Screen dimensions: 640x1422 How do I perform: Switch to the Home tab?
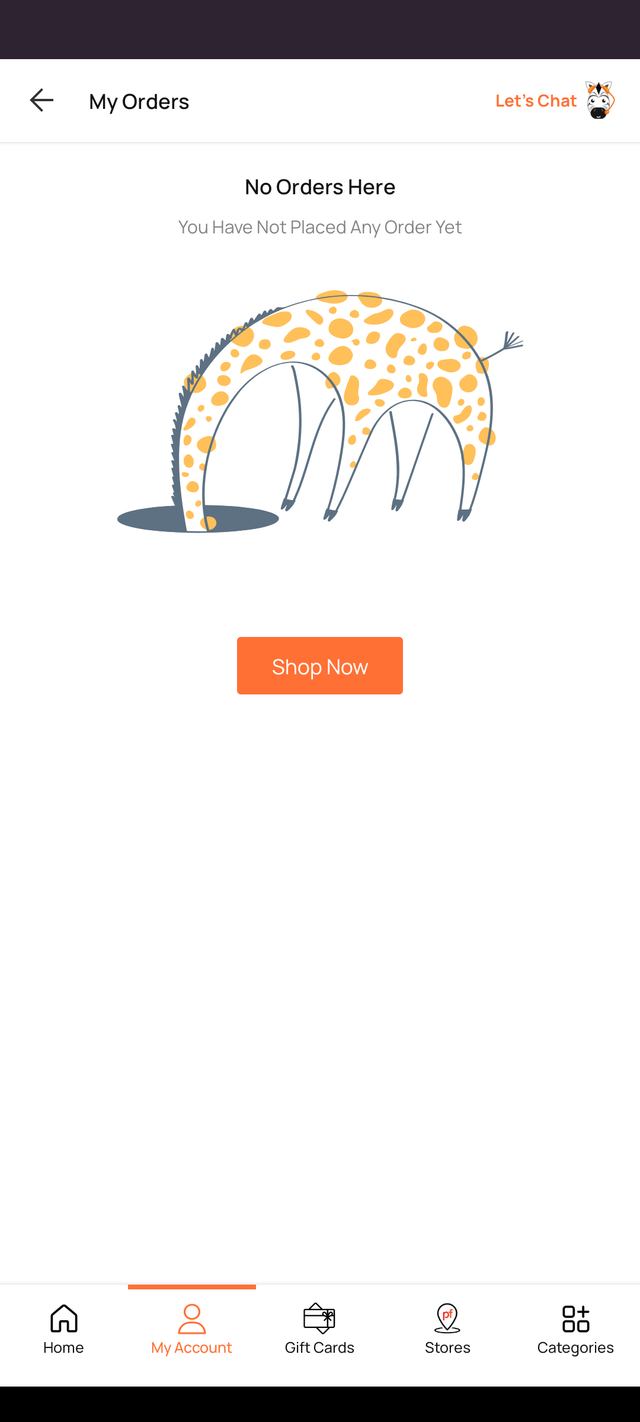pos(63,1329)
